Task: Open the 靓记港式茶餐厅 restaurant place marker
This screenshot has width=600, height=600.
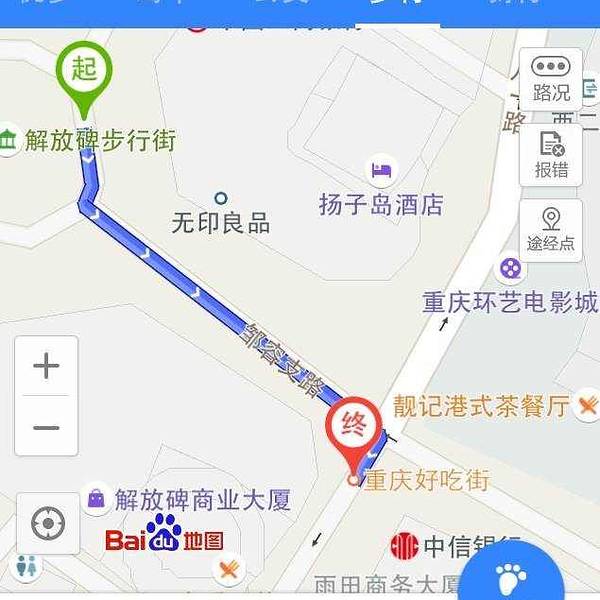Action: click(x=588, y=405)
